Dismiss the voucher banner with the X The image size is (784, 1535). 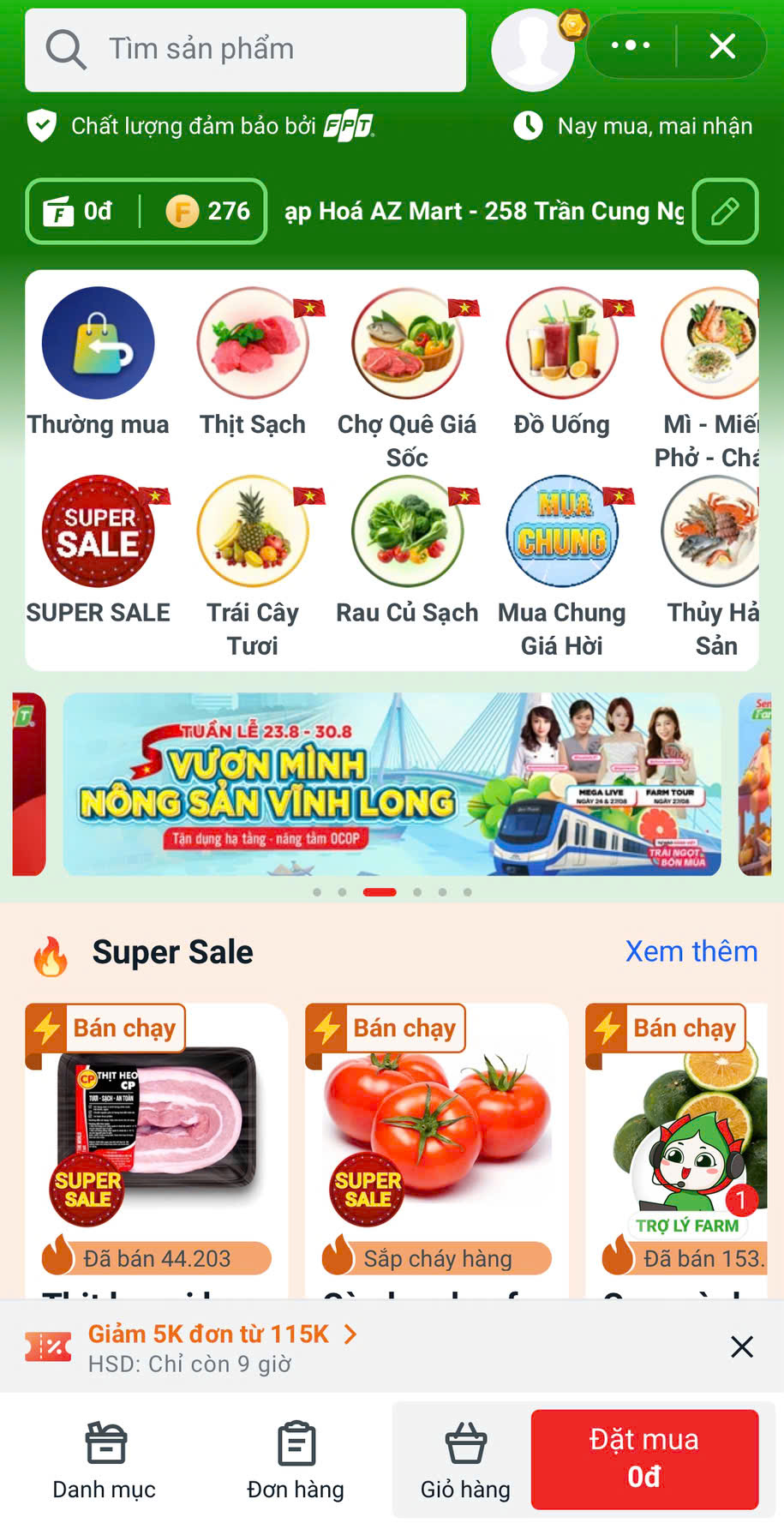(x=740, y=1346)
